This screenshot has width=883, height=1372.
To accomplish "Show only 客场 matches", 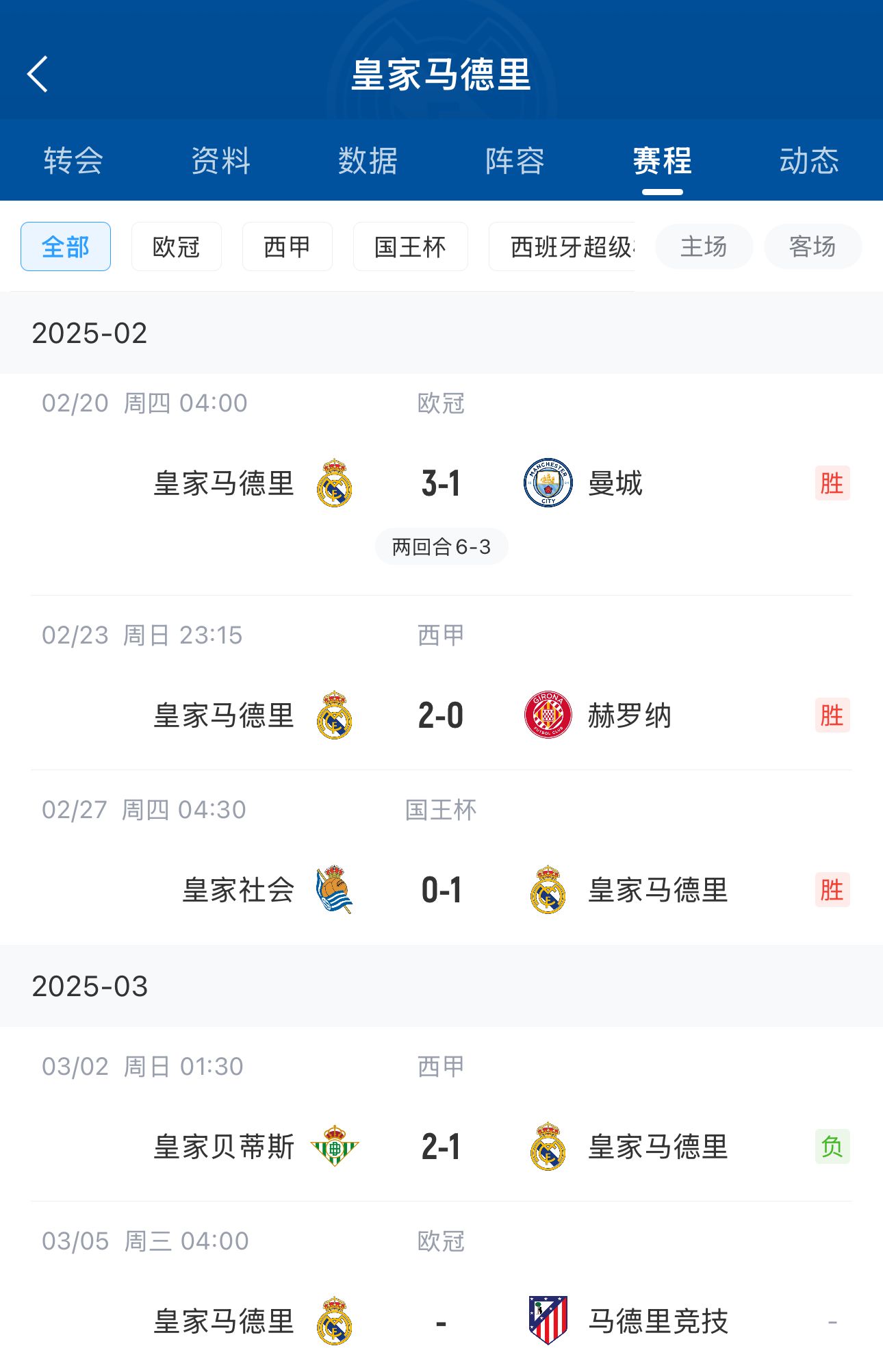I will pyautogui.click(x=812, y=246).
